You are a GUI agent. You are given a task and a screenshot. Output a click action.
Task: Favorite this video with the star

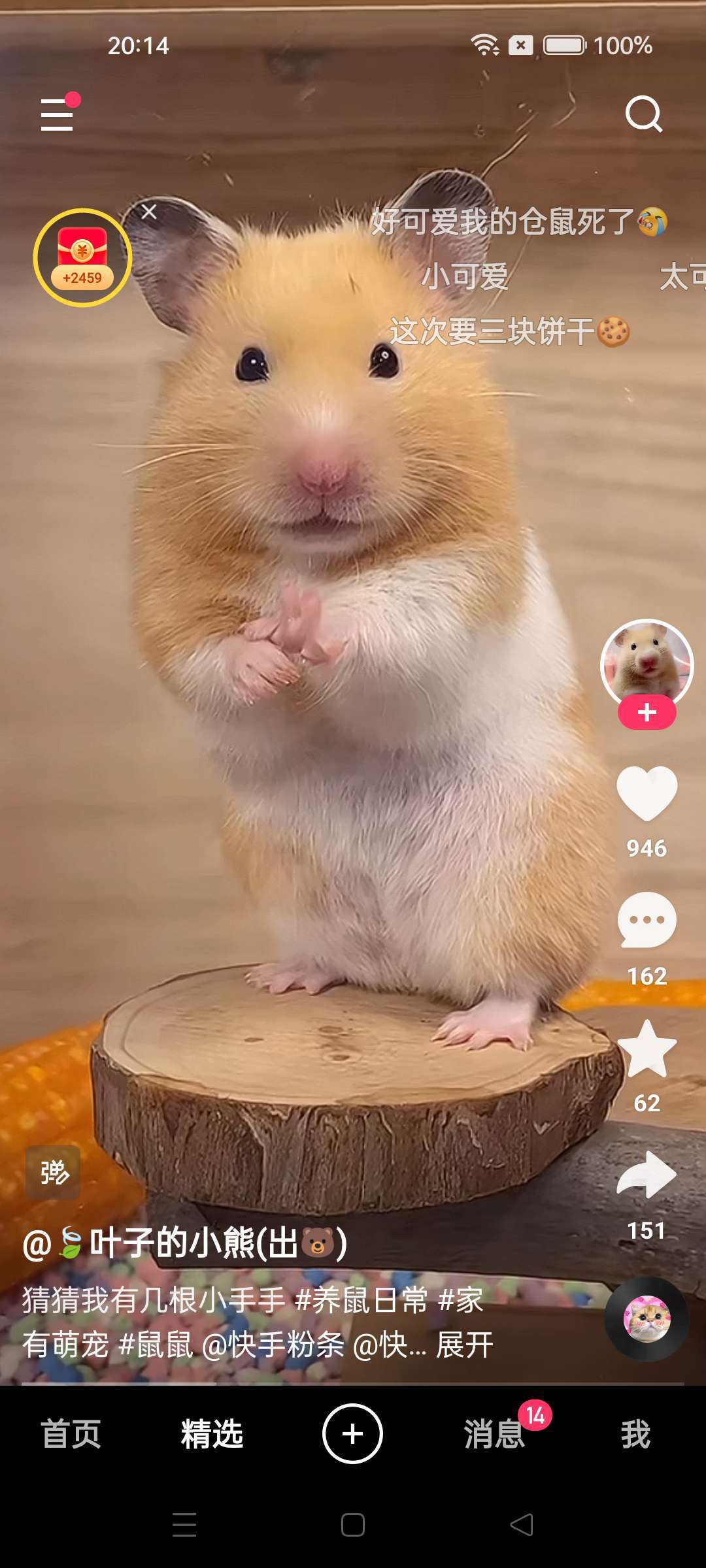pyautogui.click(x=647, y=1049)
